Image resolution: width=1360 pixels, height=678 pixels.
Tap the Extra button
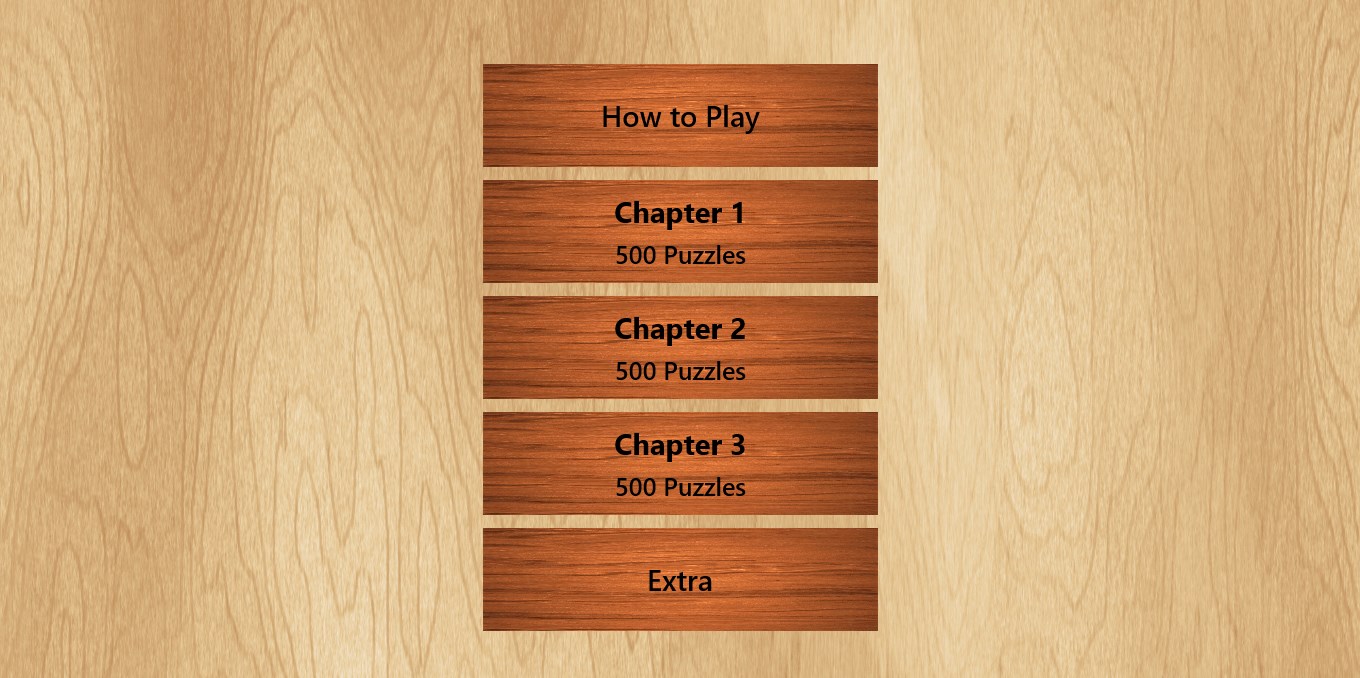tap(680, 580)
